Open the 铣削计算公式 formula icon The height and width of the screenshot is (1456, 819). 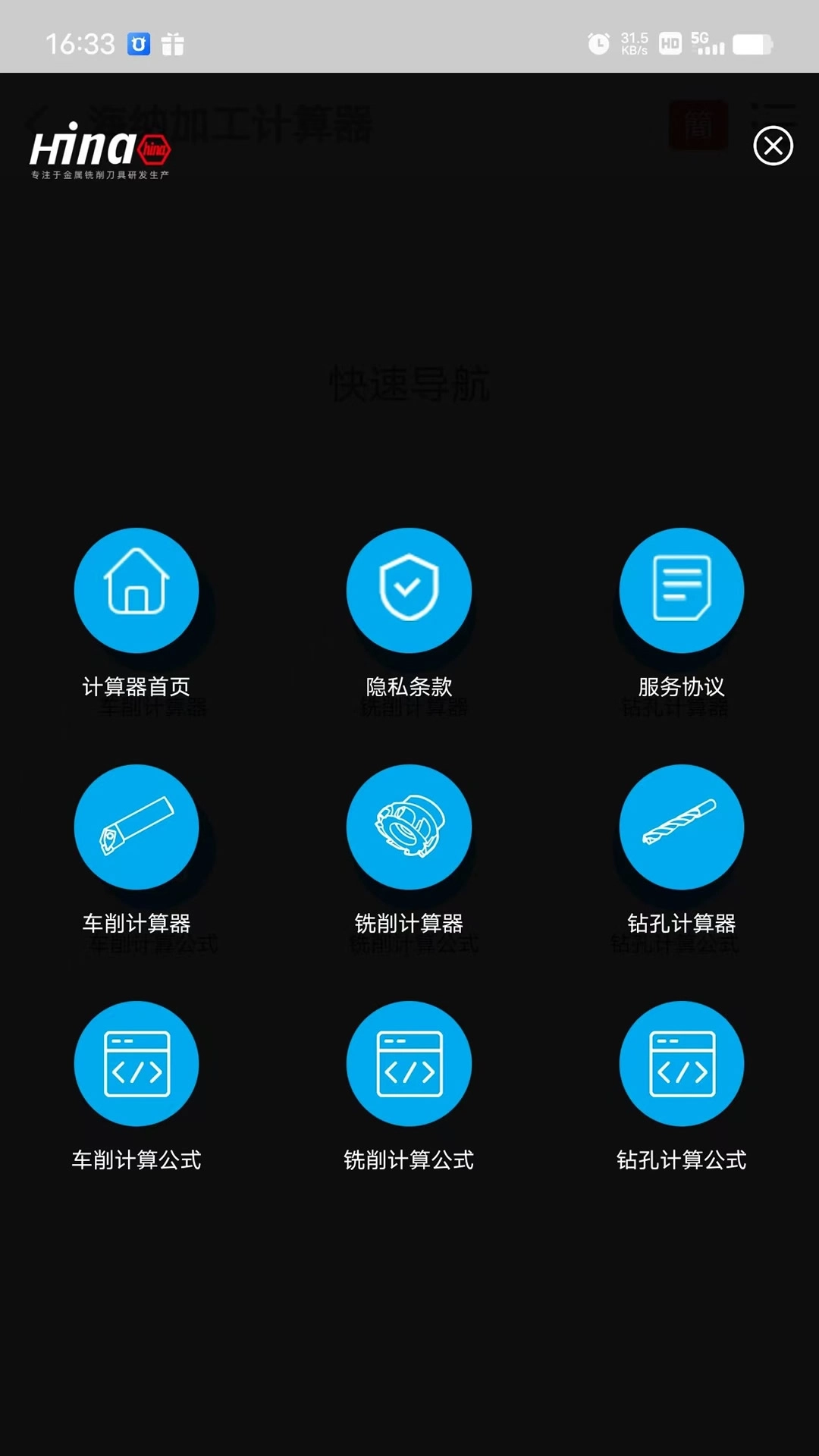(x=409, y=1063)
